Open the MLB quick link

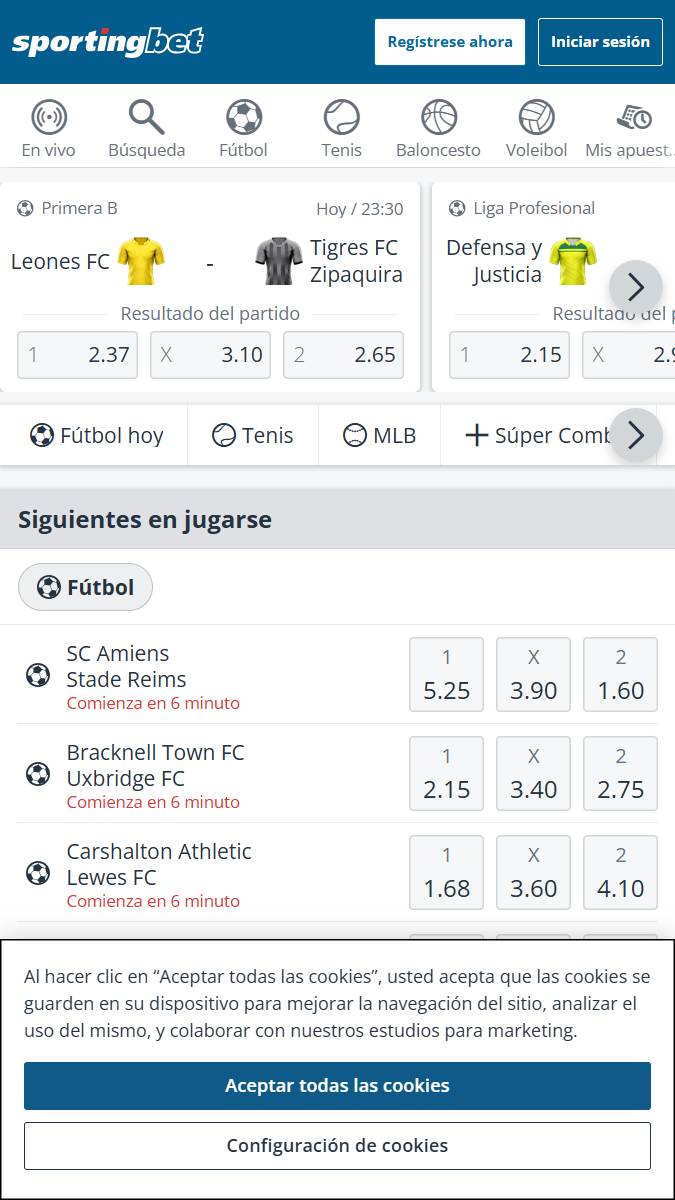coord(379,436)
